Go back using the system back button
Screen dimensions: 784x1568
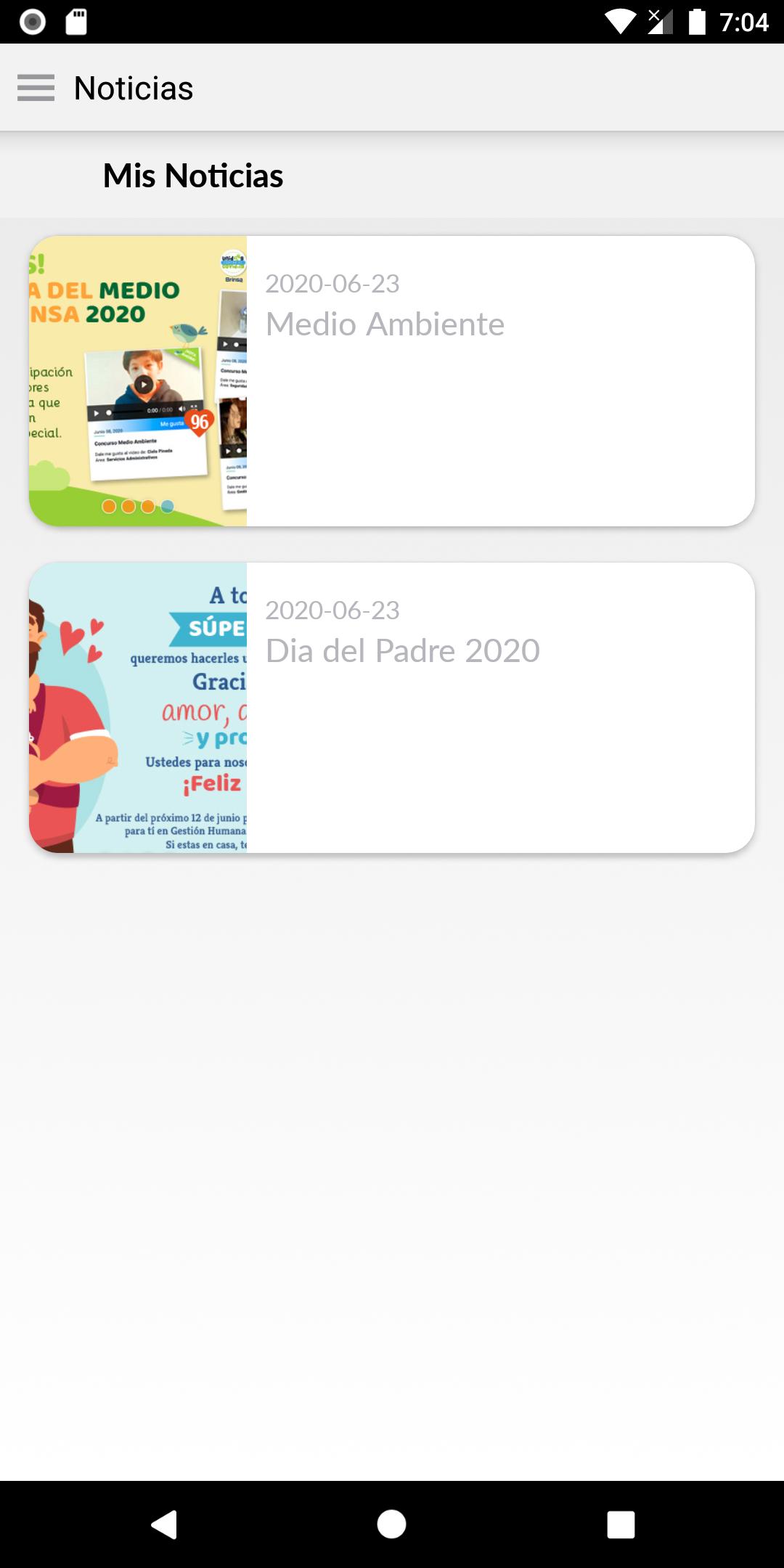[x=164, y=1524]
